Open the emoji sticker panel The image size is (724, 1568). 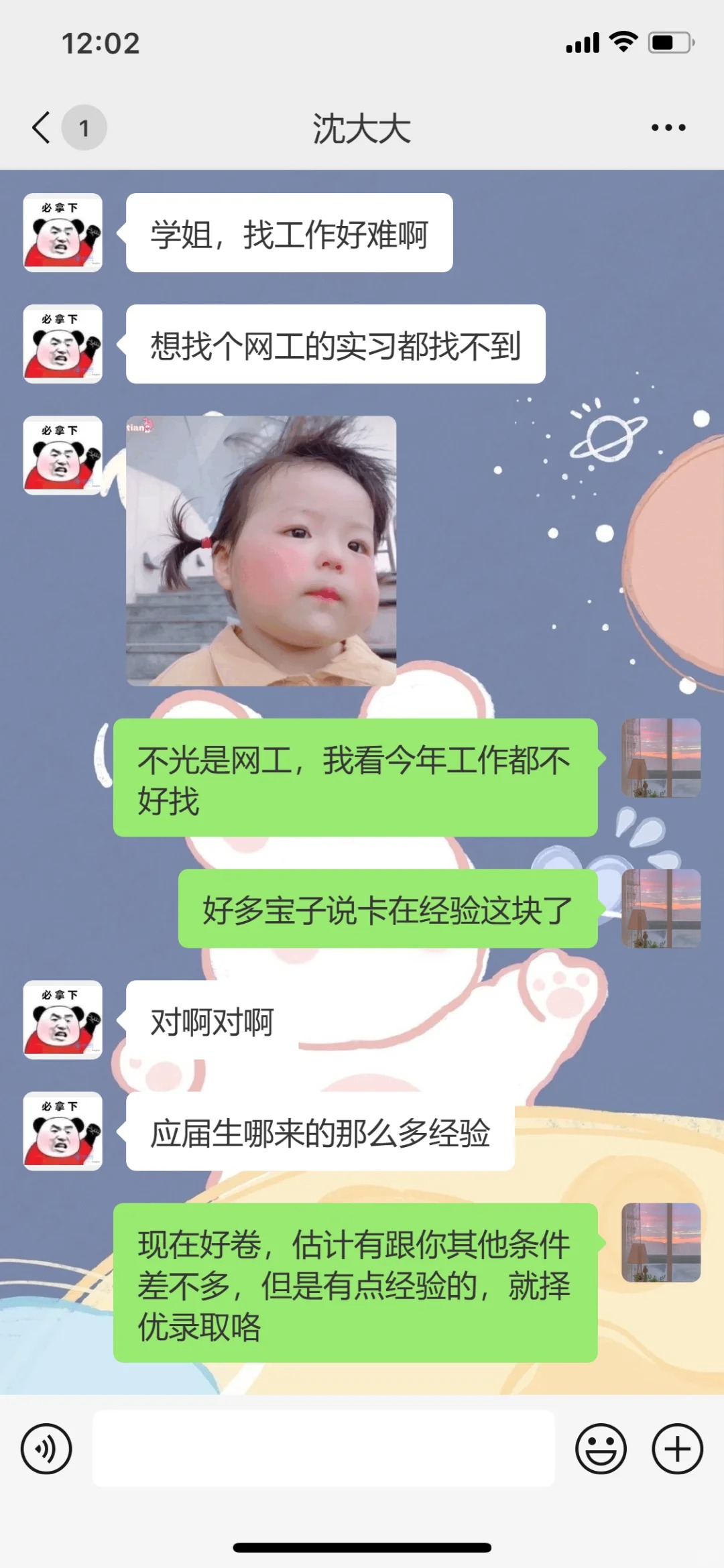click(601, 1449)
